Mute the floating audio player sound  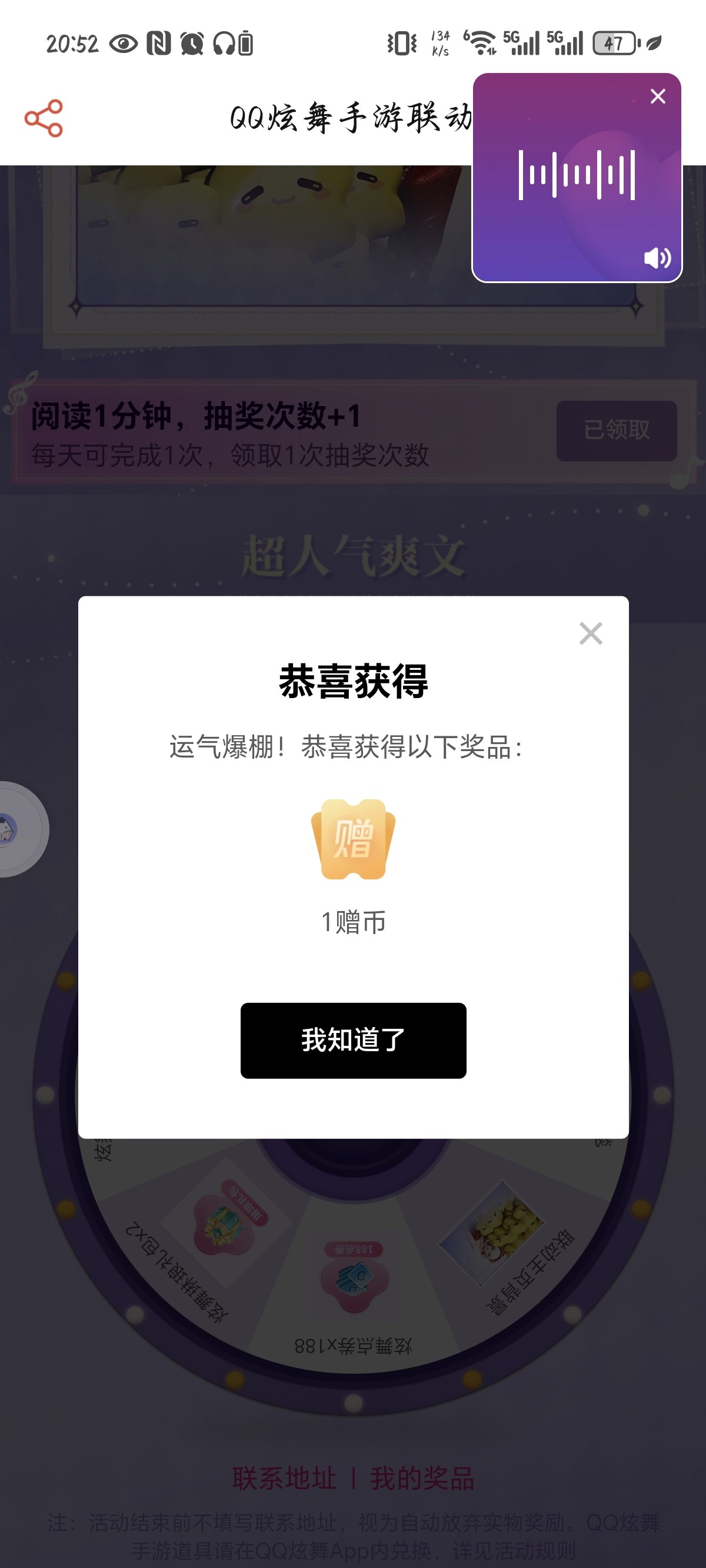tap(657, 258)
